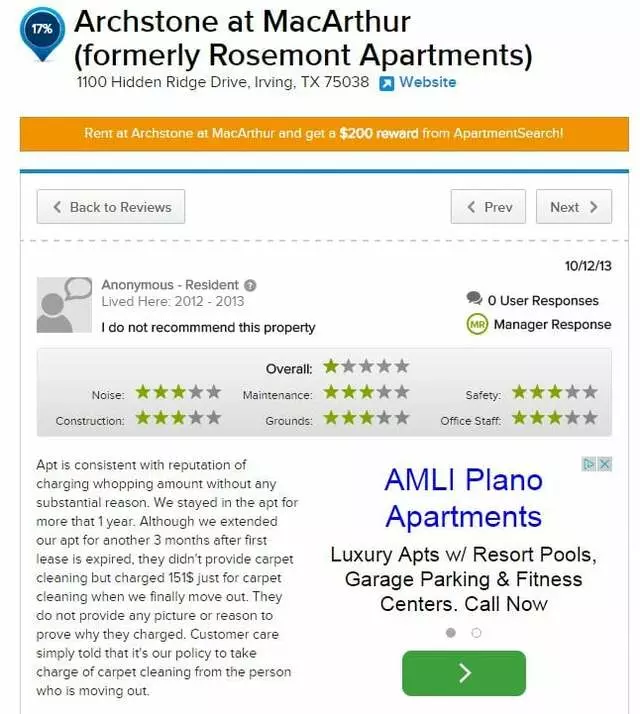Image resolution: width=640 pixels, height=714 pixels.
Task: View the 0 User Responses
Action: (x=542, y=300)
